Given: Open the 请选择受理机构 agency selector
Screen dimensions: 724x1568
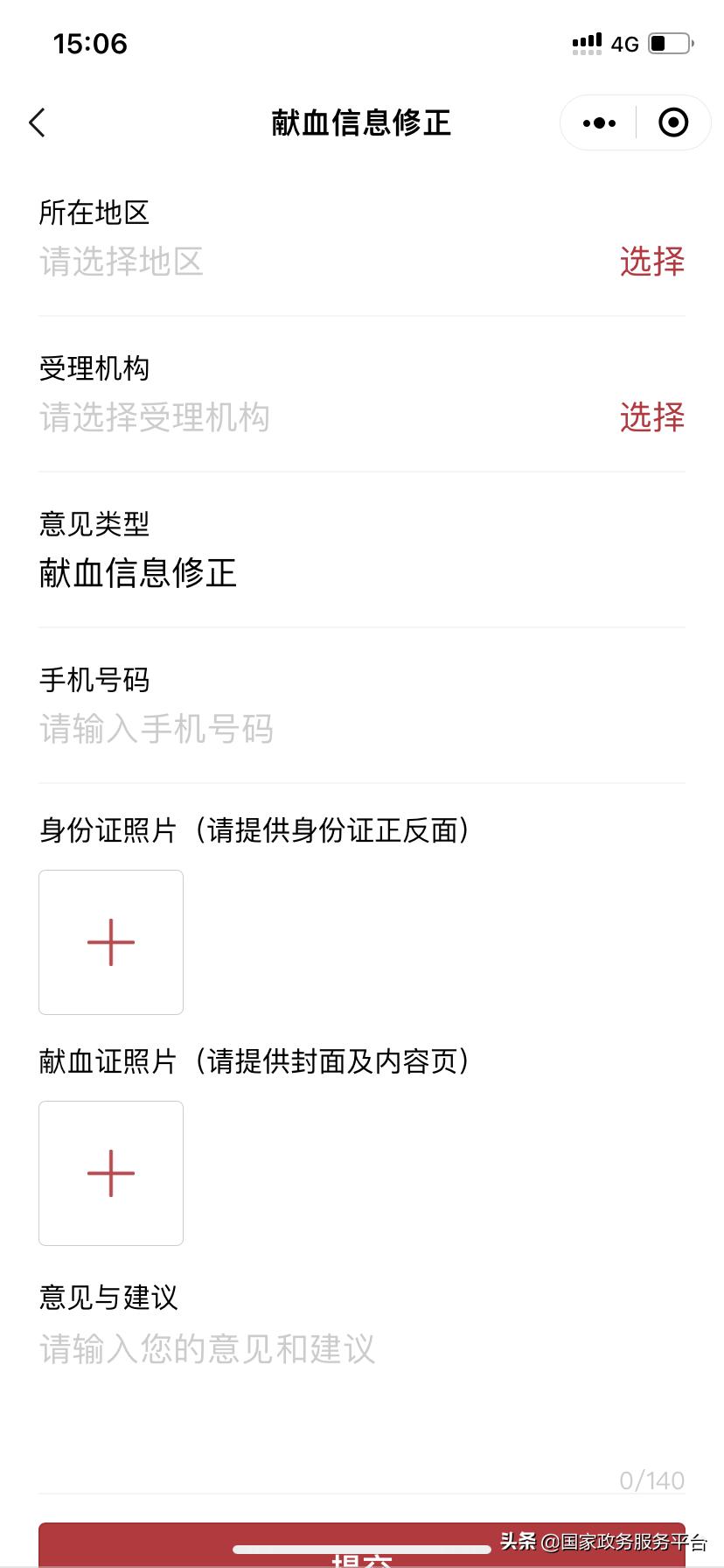Looking at the screenshot, I should click(153, 417).
